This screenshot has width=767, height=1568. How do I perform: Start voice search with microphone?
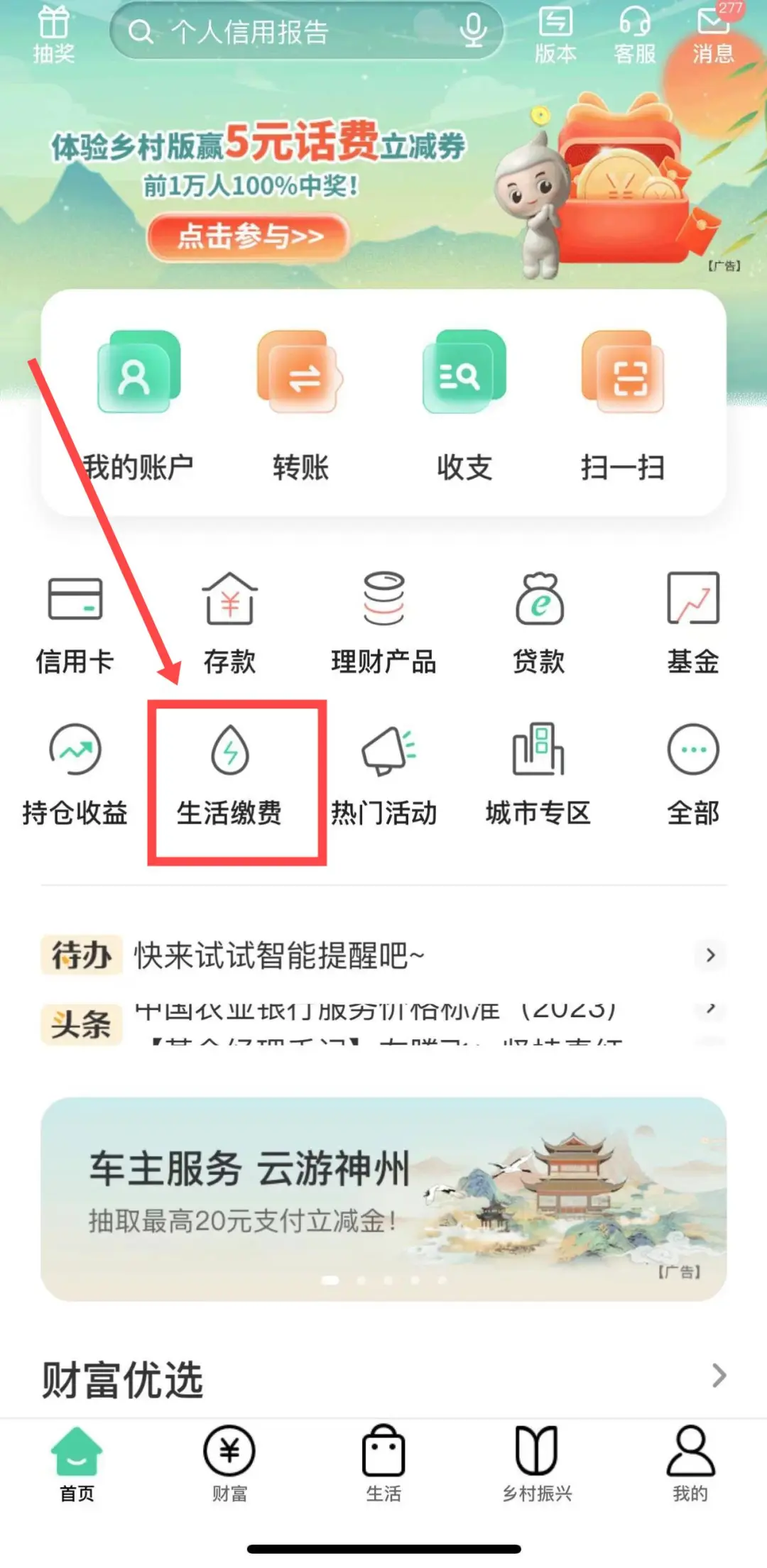click(472, 31)
